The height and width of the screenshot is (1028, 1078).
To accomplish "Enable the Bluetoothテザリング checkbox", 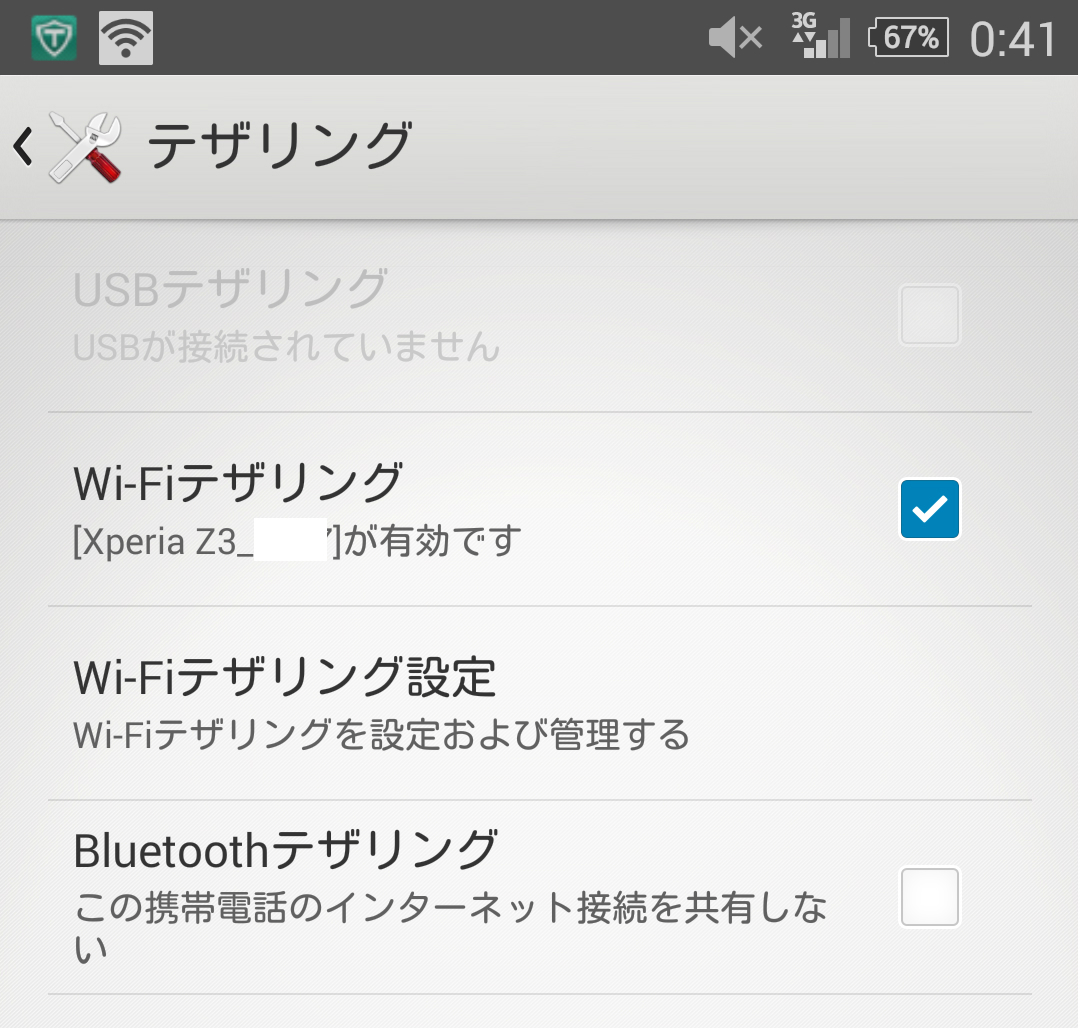I will coord(929,897).
